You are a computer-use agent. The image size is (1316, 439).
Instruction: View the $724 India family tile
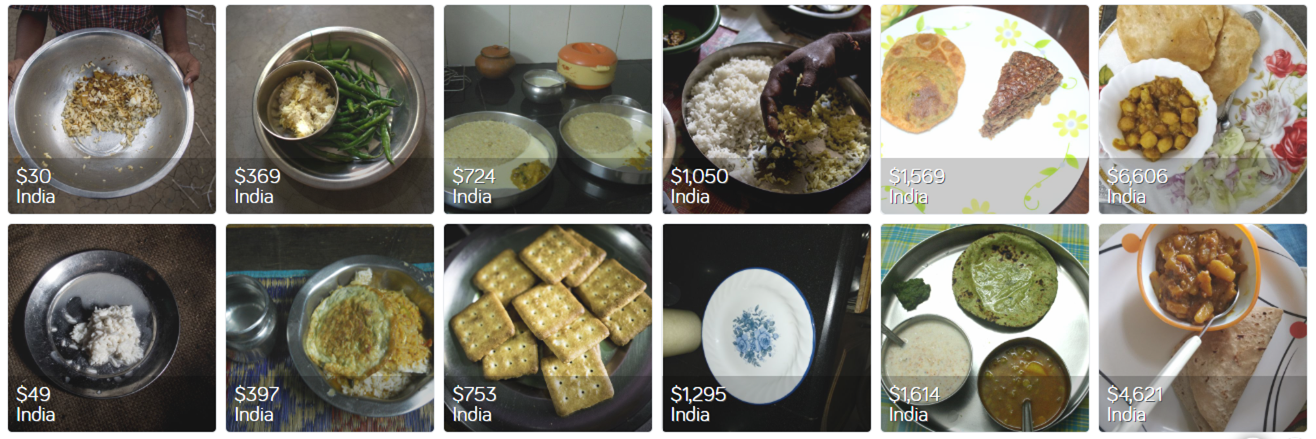(548, 108)
